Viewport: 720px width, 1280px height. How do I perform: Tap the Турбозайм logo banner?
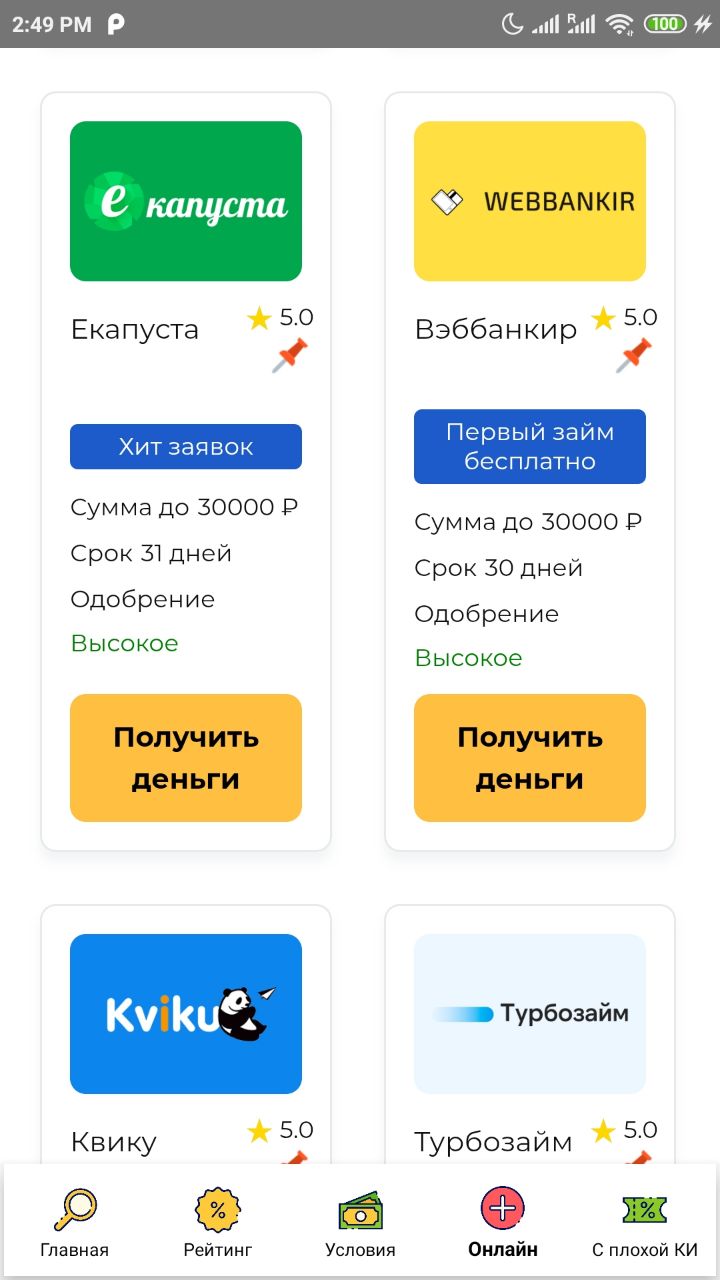coord(530,1013)
